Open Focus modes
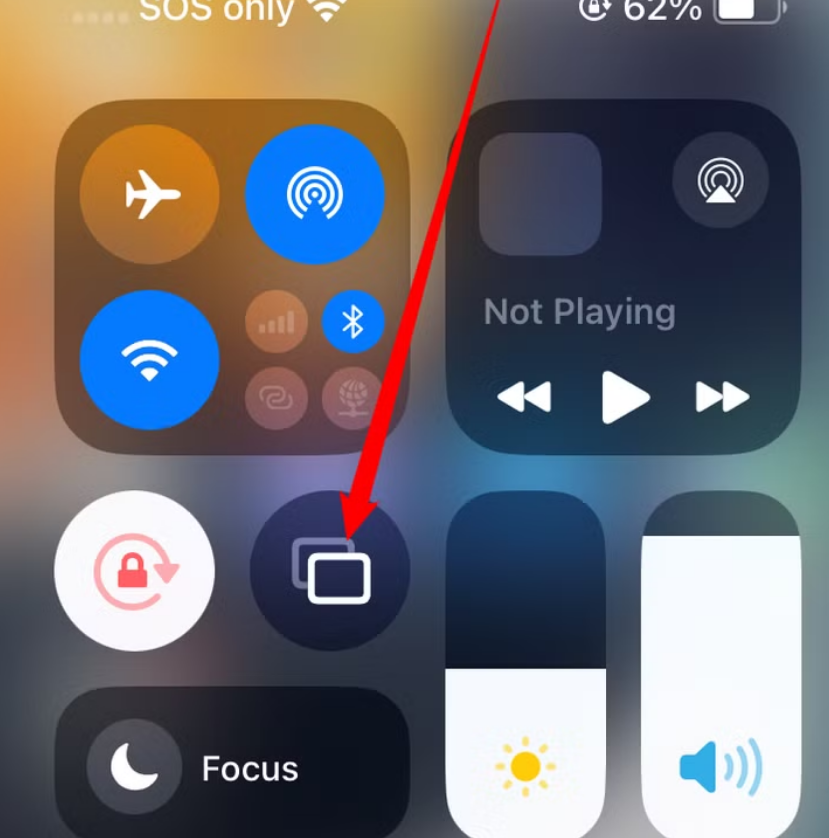 click(x=232, y=768)
